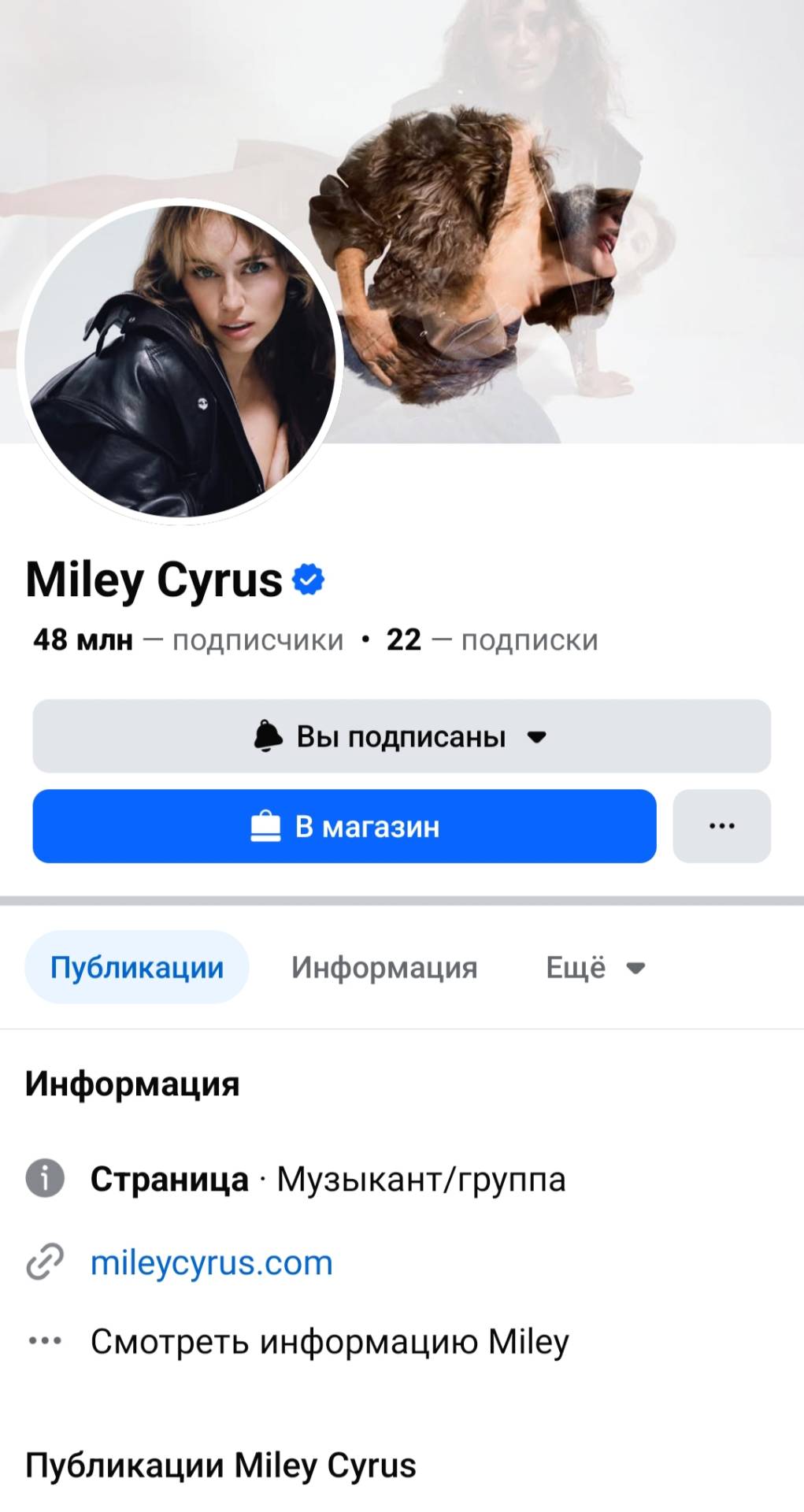View the 48 млн подписчики list
This screenshot has width=804, height=1512.
[x=188, y=640]
